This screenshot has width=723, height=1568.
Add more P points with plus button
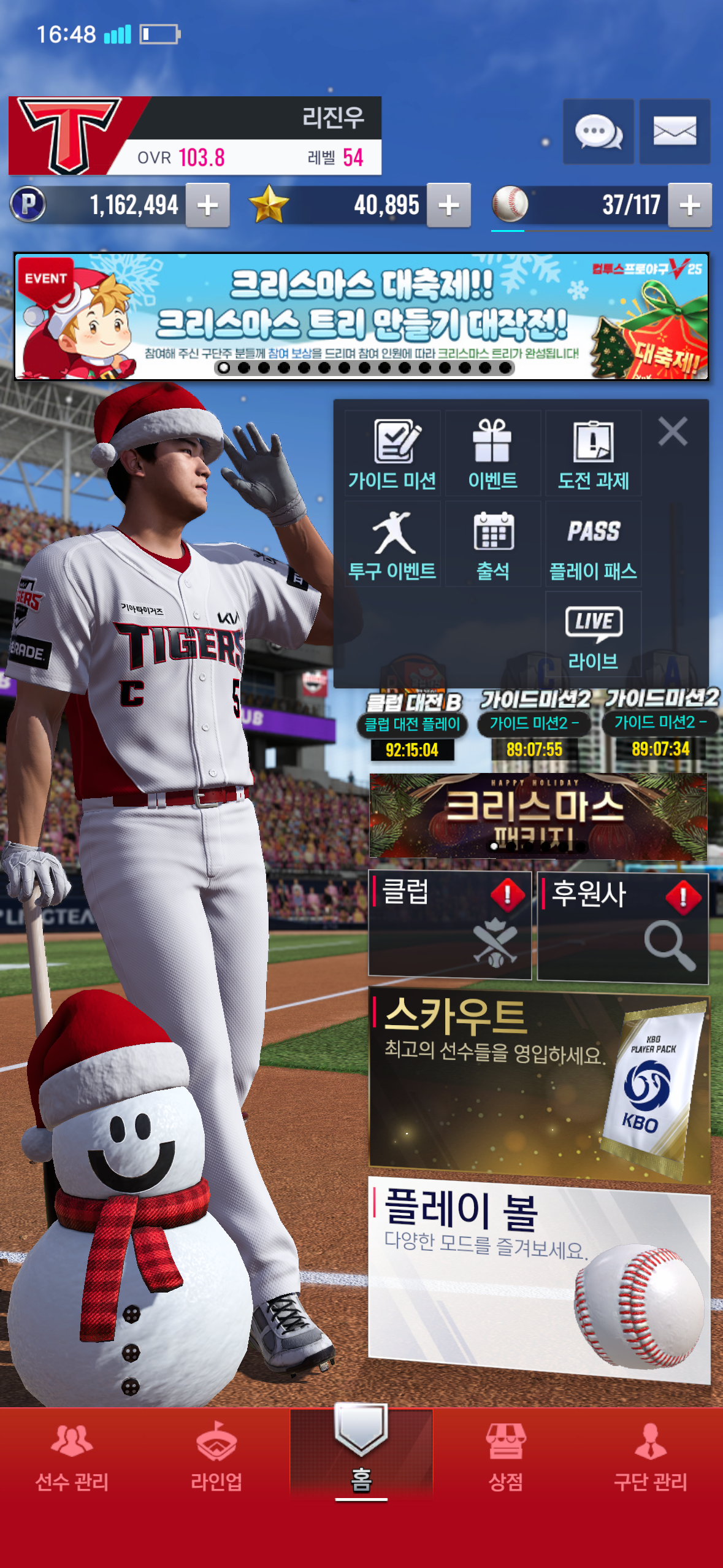tap(208, 206)
